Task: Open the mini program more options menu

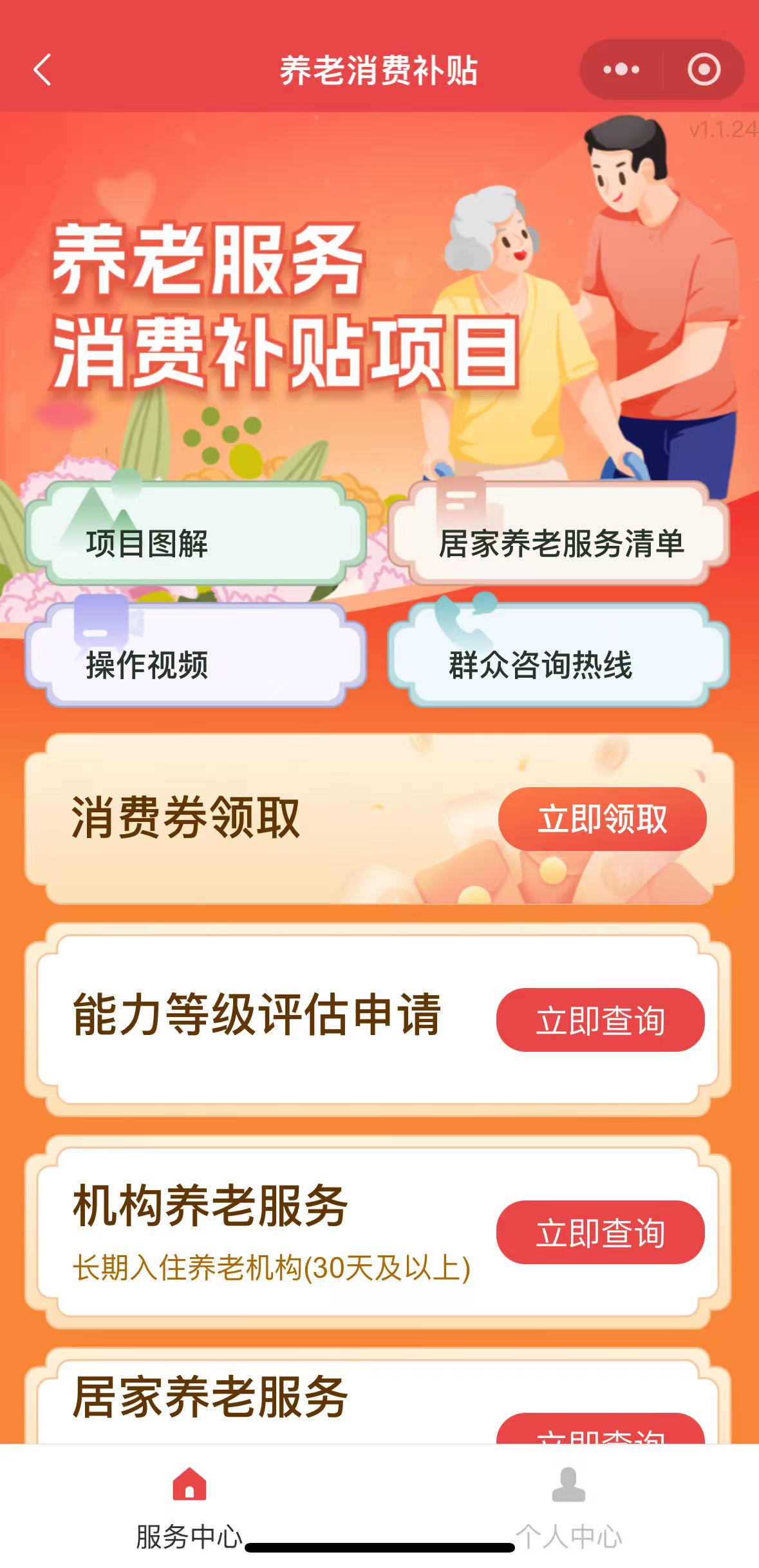Action: point(621,70)
